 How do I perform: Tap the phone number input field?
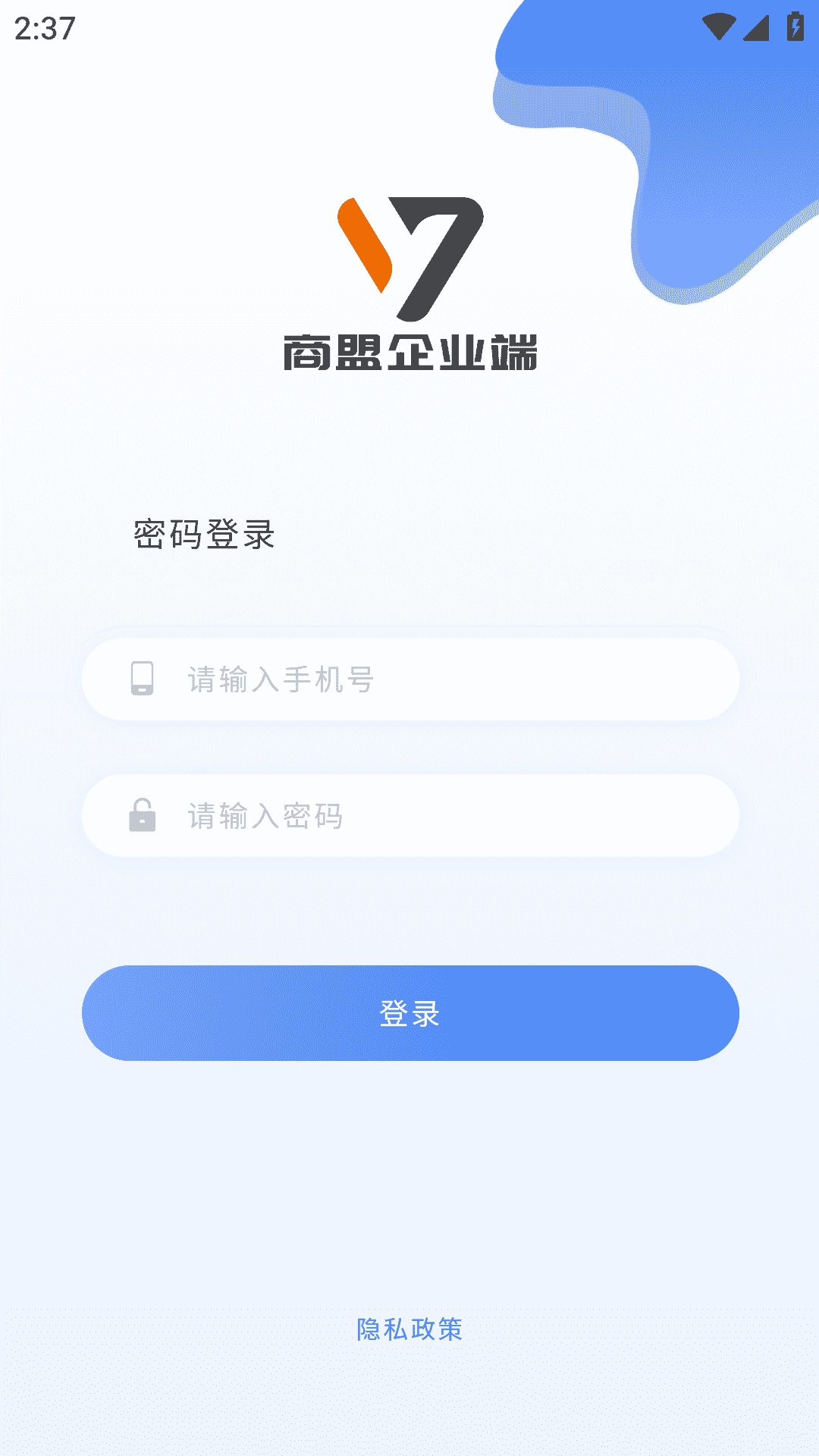(440, 679)
